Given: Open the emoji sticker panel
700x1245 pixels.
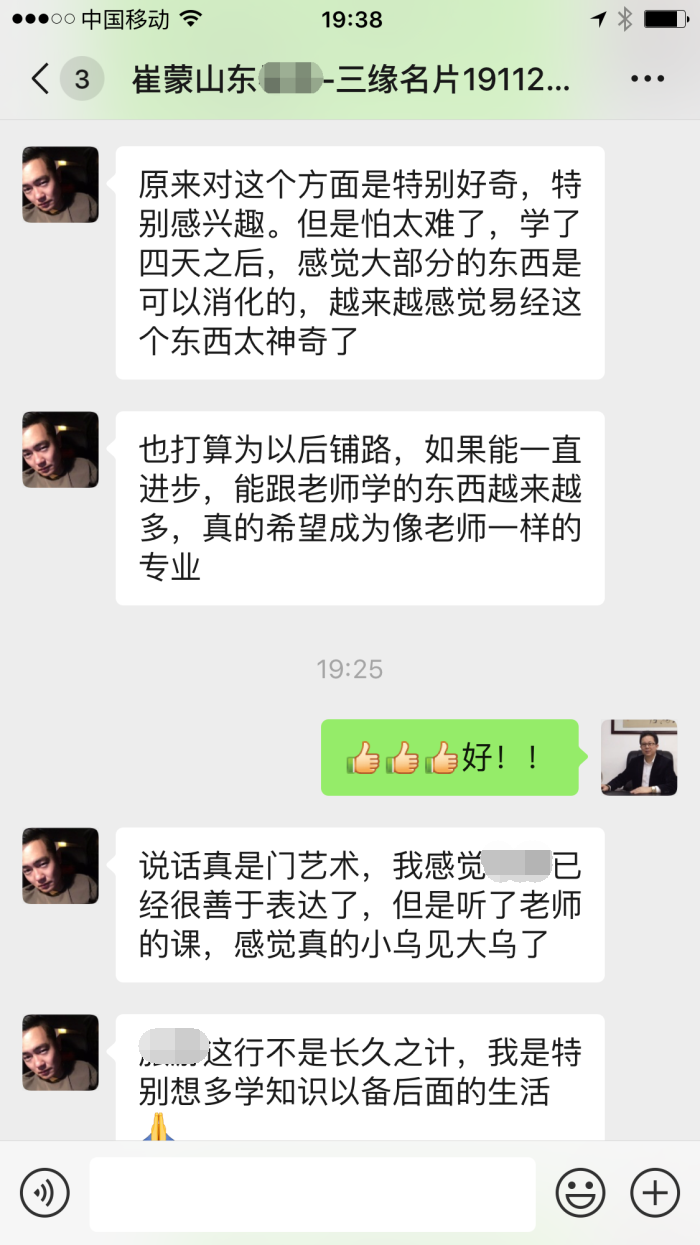Looking at the screenshot, I should pos(580,1192).
